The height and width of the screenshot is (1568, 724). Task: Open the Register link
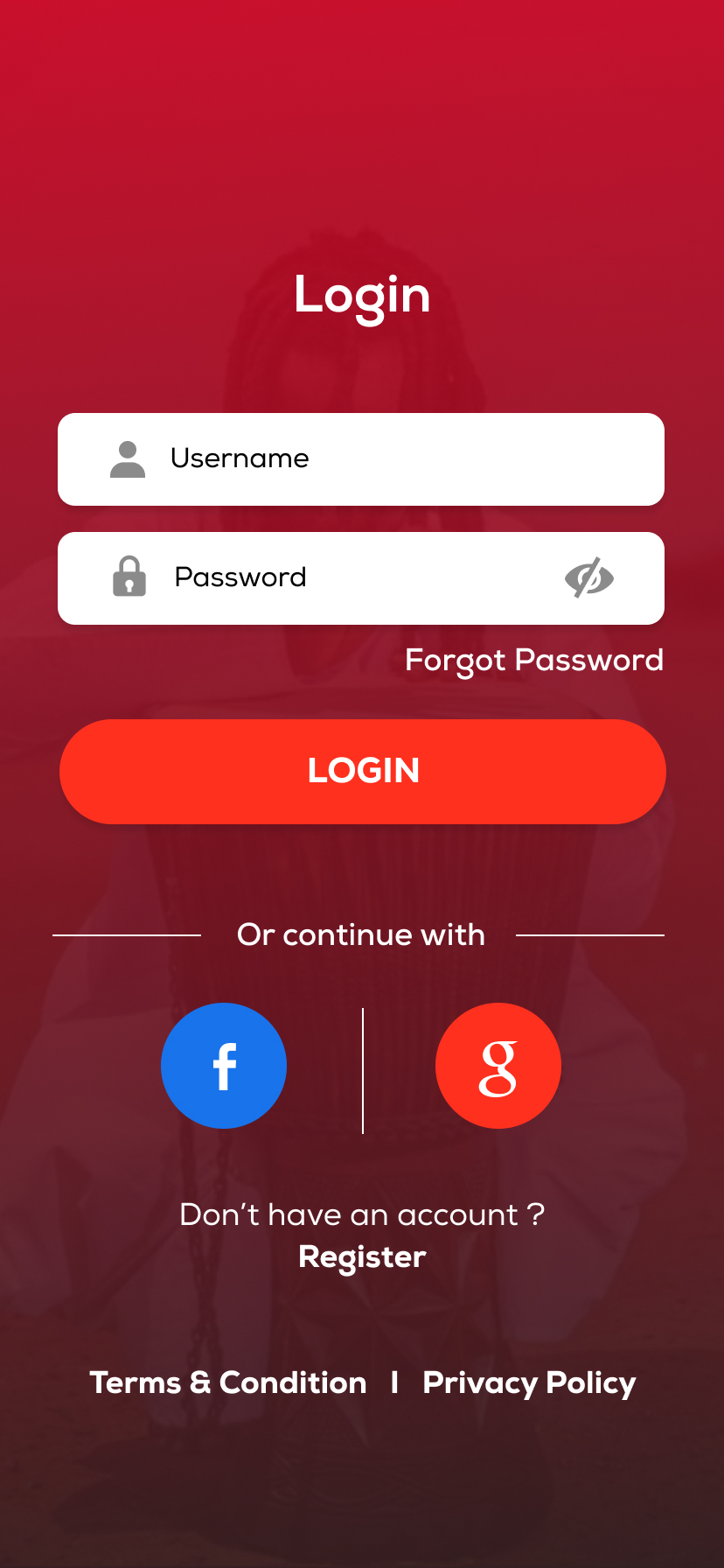tap(362, 1257)
